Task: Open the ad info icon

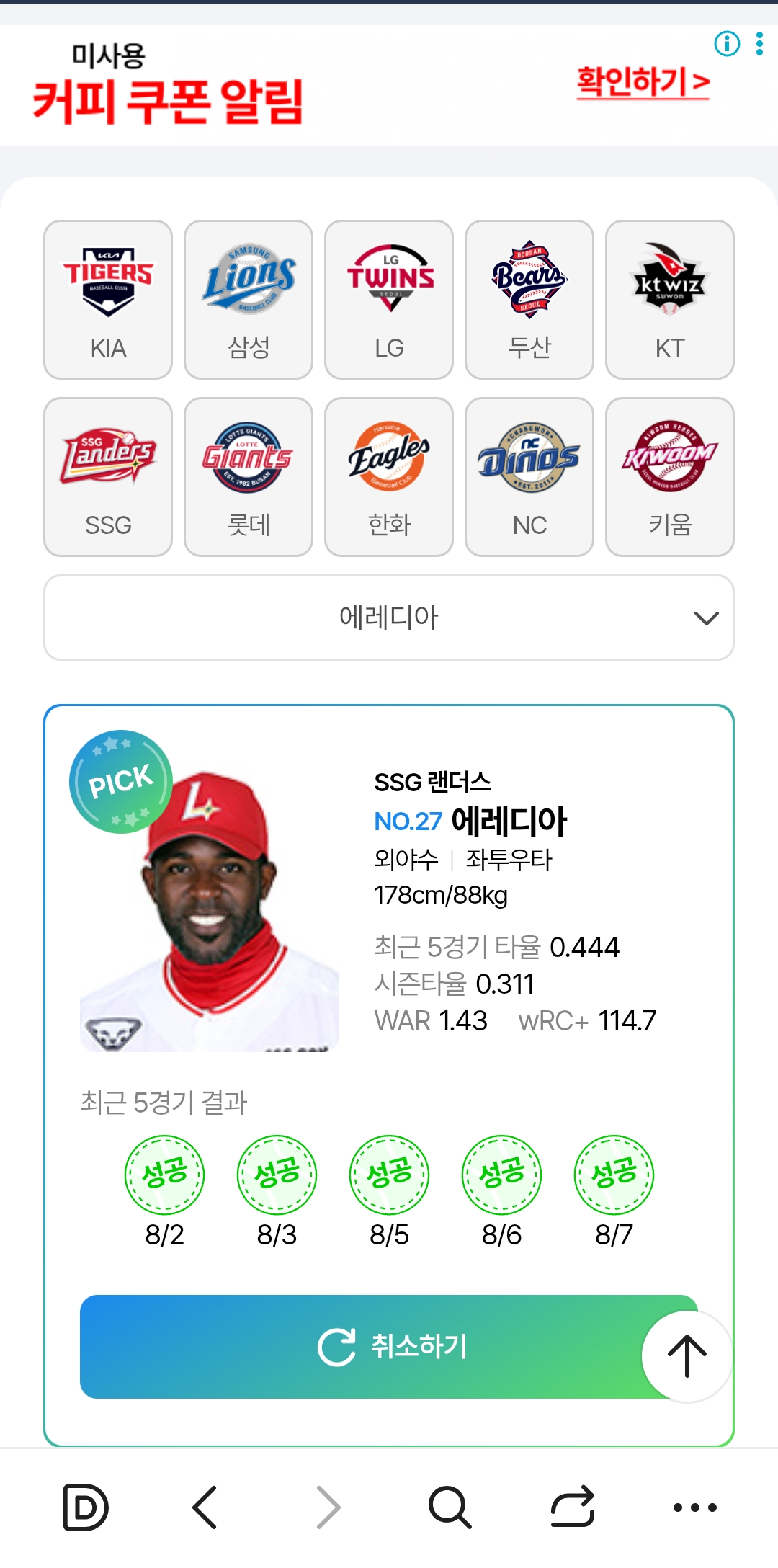Action: click(727, 44)
